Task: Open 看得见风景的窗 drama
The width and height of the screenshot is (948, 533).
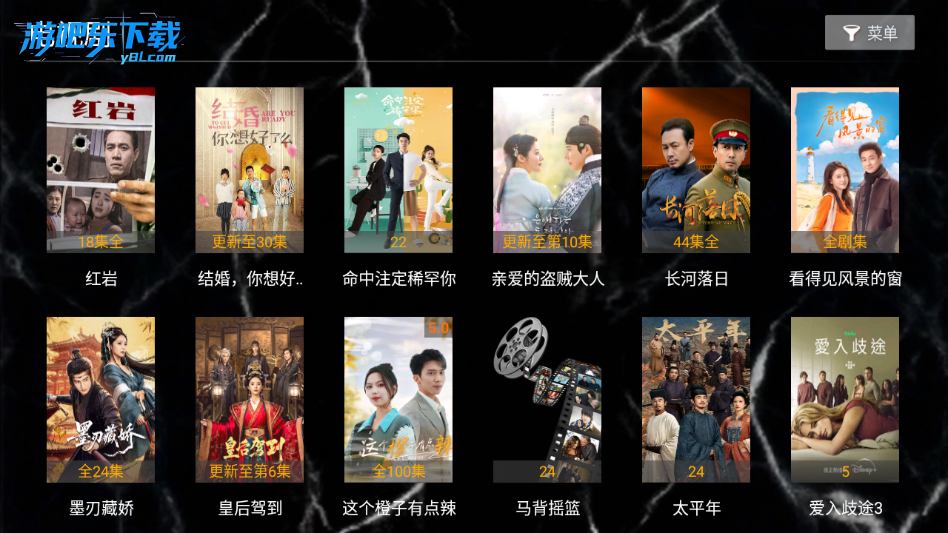Action: tap(845, 170)
